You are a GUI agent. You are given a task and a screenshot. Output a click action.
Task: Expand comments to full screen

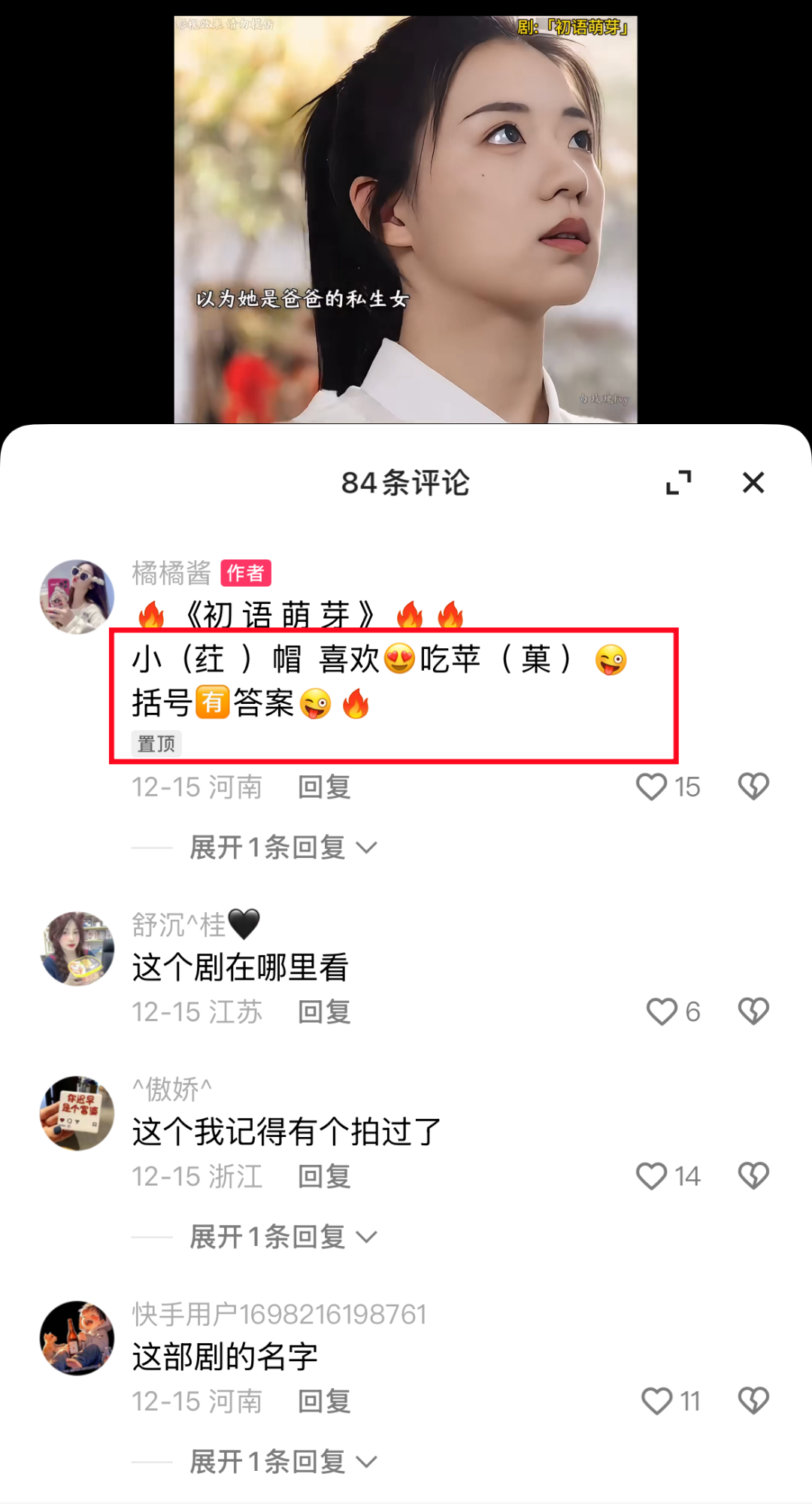click(679, 483)
